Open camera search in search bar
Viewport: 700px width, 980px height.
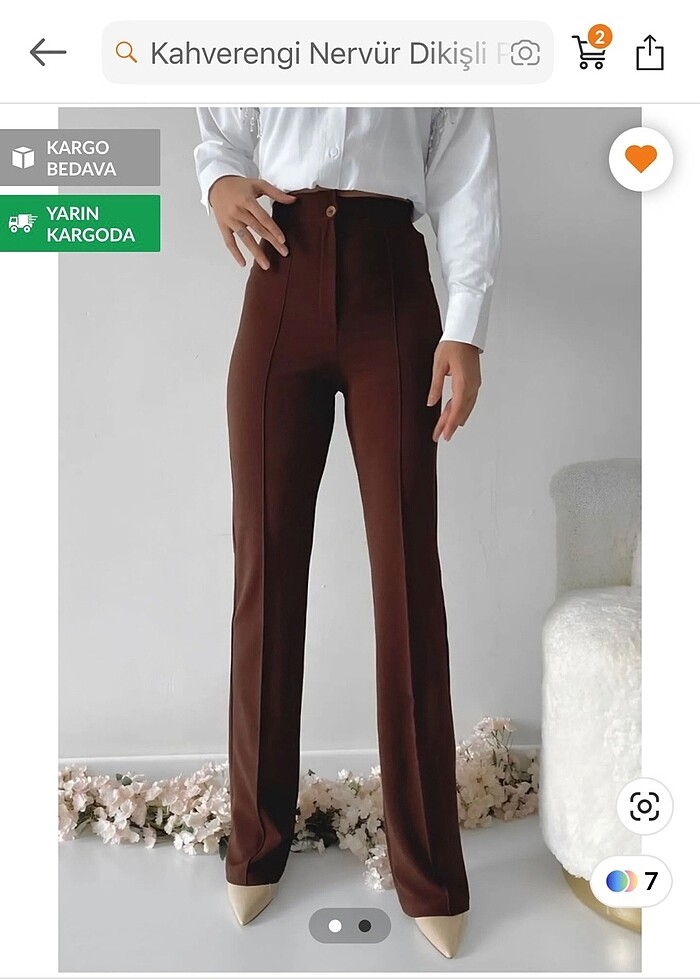point(525,53)
